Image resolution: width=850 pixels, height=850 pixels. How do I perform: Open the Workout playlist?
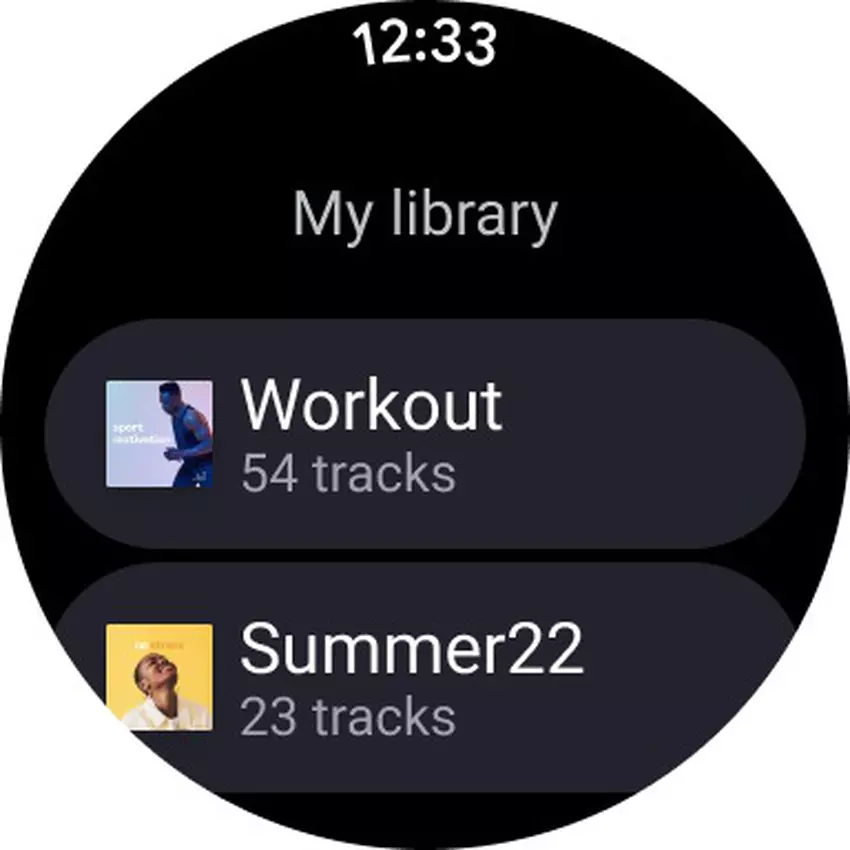[425, 434]
